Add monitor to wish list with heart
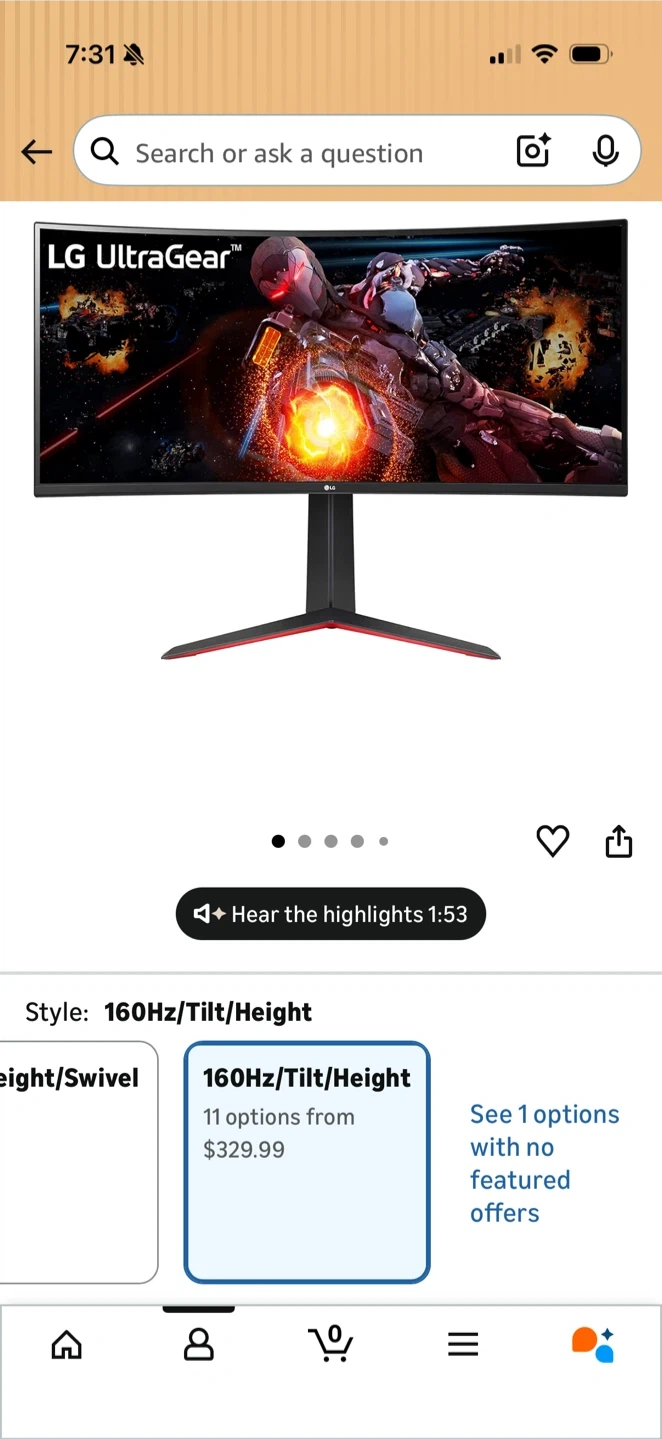Screen dimensions: 662x1440 (x=552, y=841)
